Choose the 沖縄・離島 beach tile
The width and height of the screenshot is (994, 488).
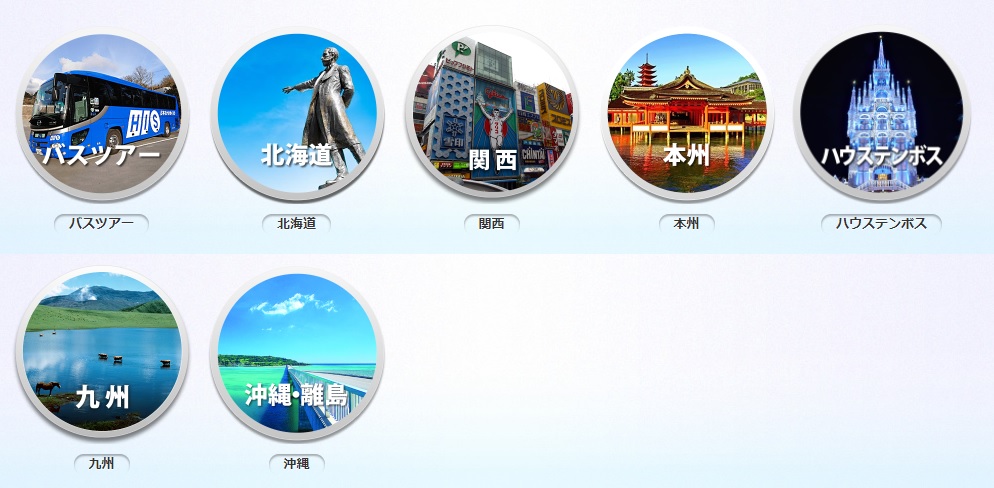click(296, 352)
